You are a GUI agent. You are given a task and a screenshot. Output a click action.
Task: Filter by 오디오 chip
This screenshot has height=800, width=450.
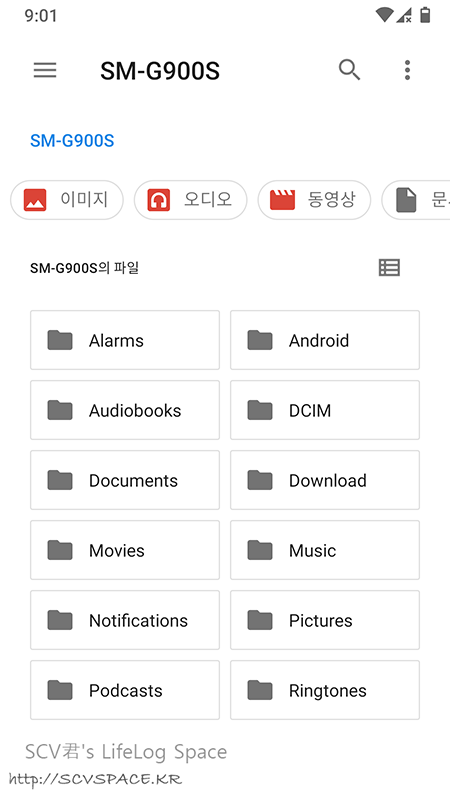click(x=190, y=200)
